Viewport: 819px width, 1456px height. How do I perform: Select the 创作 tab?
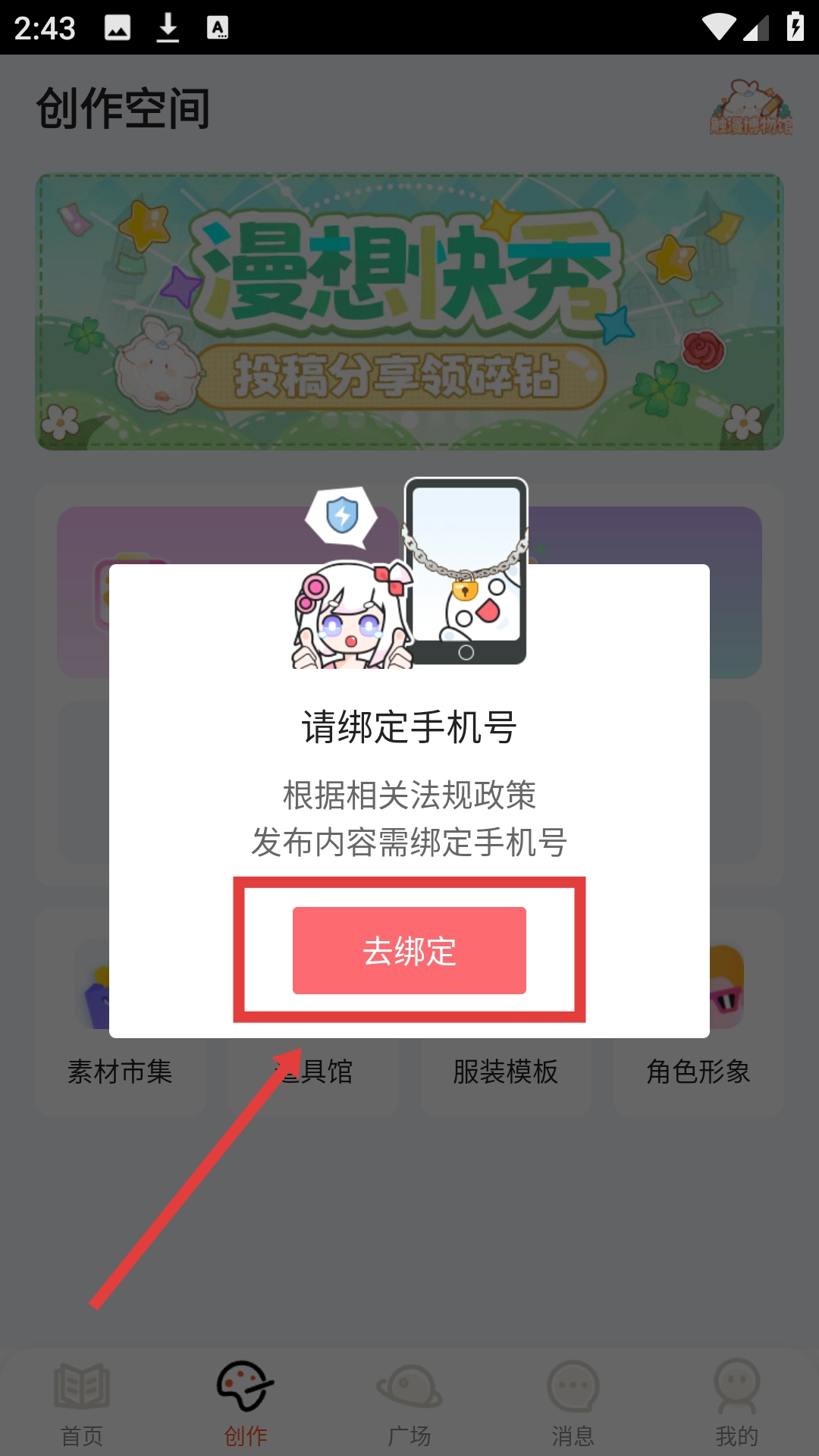[x=246, y=1403]
